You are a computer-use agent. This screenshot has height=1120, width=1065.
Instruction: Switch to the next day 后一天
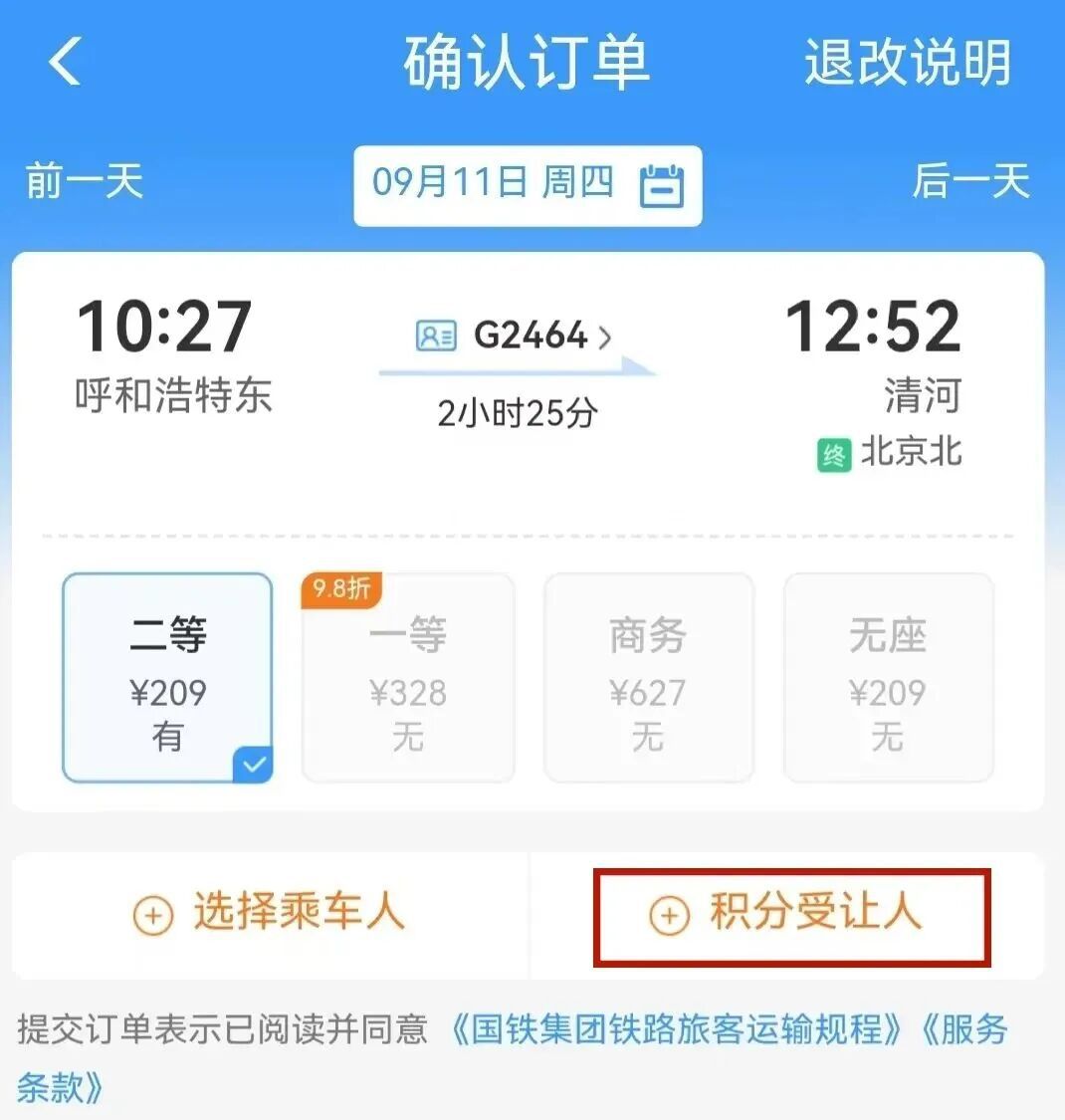tap(970, 182)
